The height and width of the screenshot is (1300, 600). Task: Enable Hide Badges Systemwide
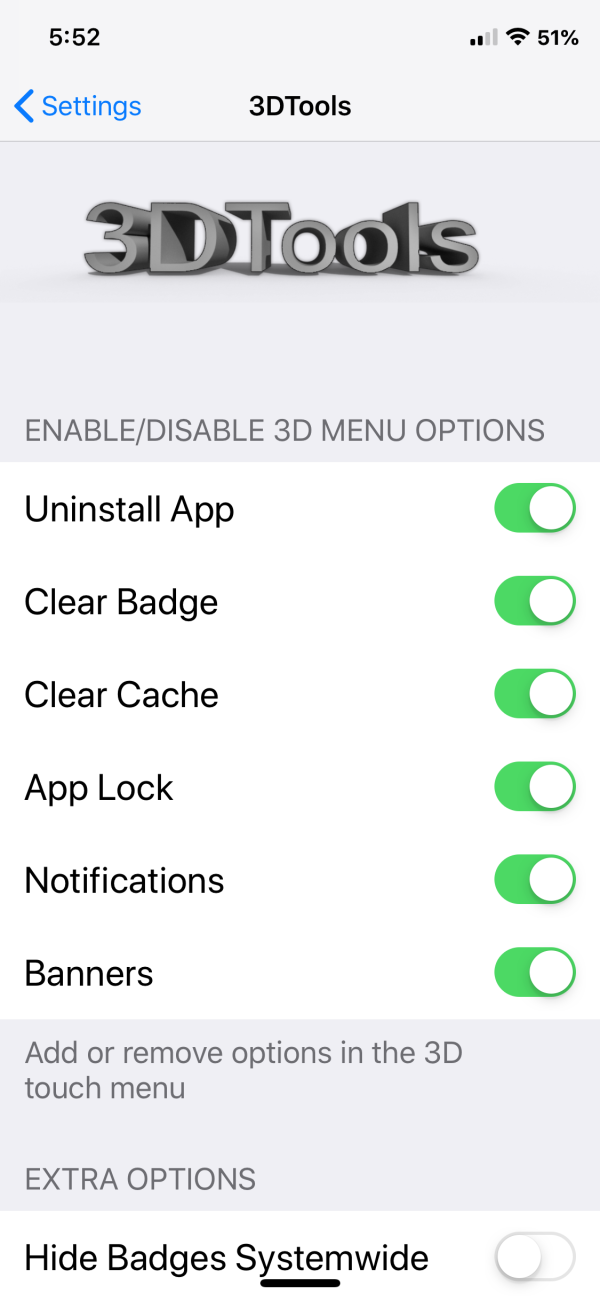(x=535, y=1258)
